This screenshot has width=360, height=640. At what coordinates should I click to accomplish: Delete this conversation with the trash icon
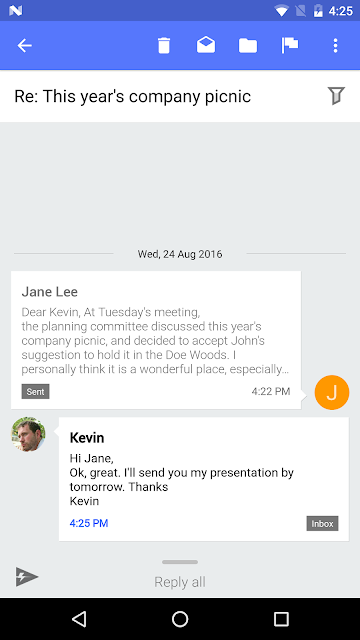[164, 46]
